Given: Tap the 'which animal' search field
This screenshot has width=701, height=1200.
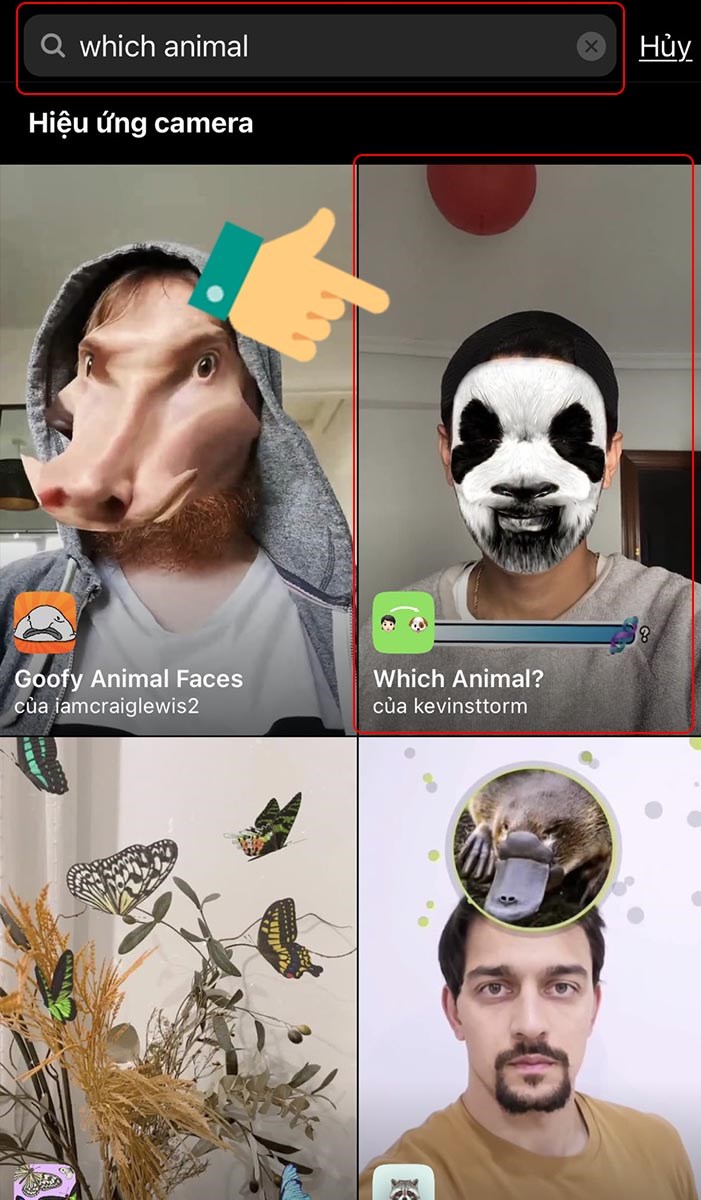Looking at the screenshot, I should pyautogui.click(x=300, y=47).
